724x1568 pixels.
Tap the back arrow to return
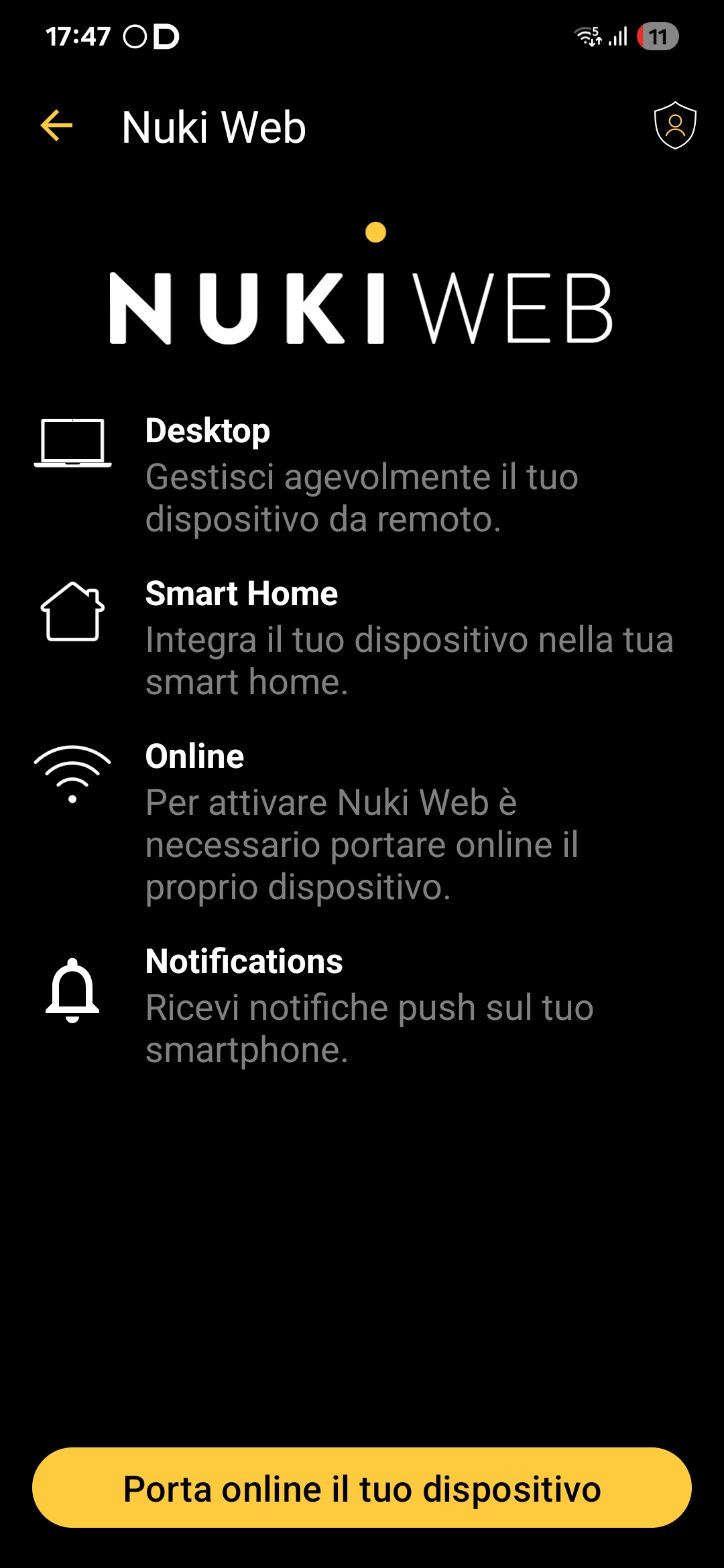pyautogui.click(x=56, y=126)
